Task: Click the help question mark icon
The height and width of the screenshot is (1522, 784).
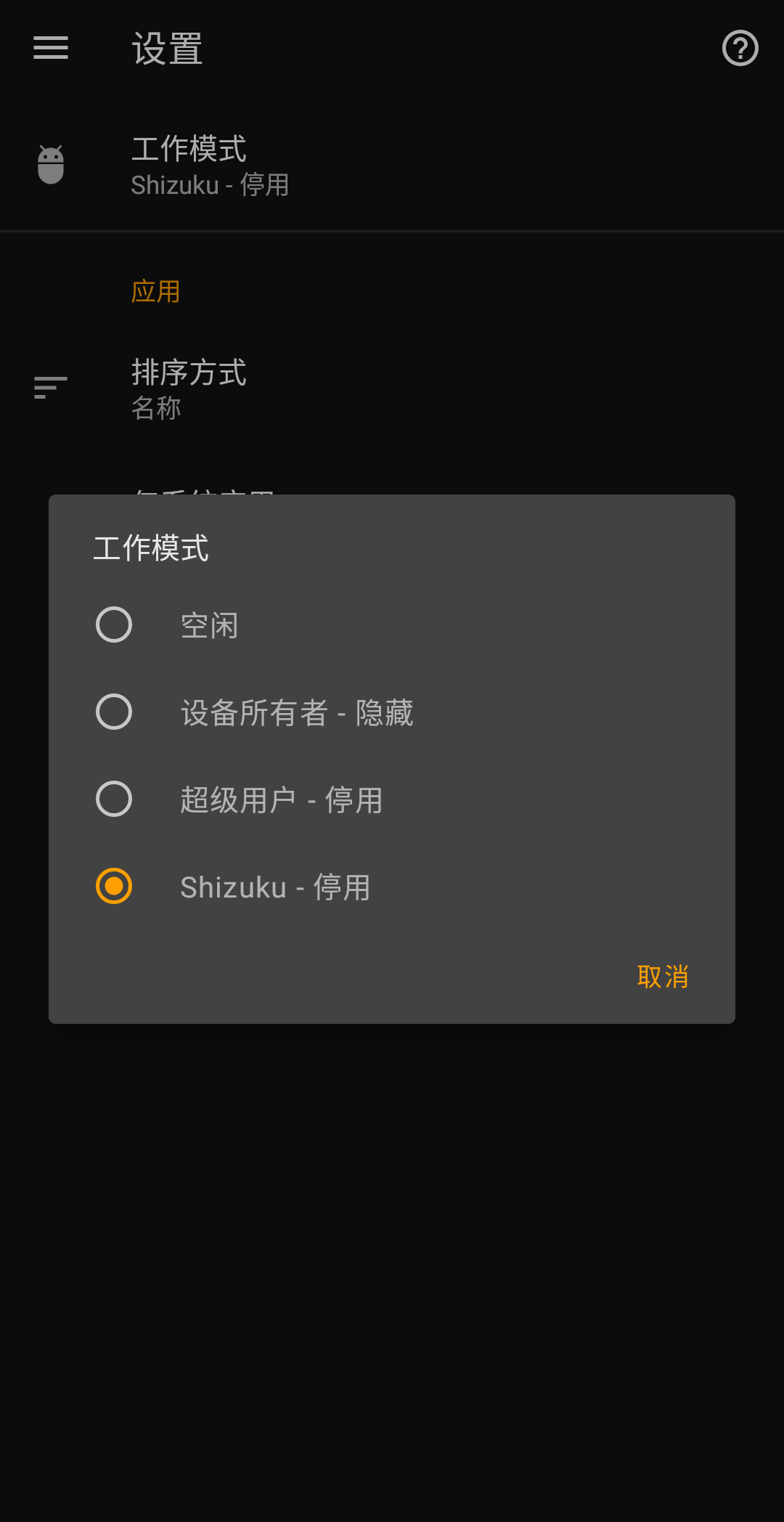Action: pyautogui.click(x=740, y=48)
